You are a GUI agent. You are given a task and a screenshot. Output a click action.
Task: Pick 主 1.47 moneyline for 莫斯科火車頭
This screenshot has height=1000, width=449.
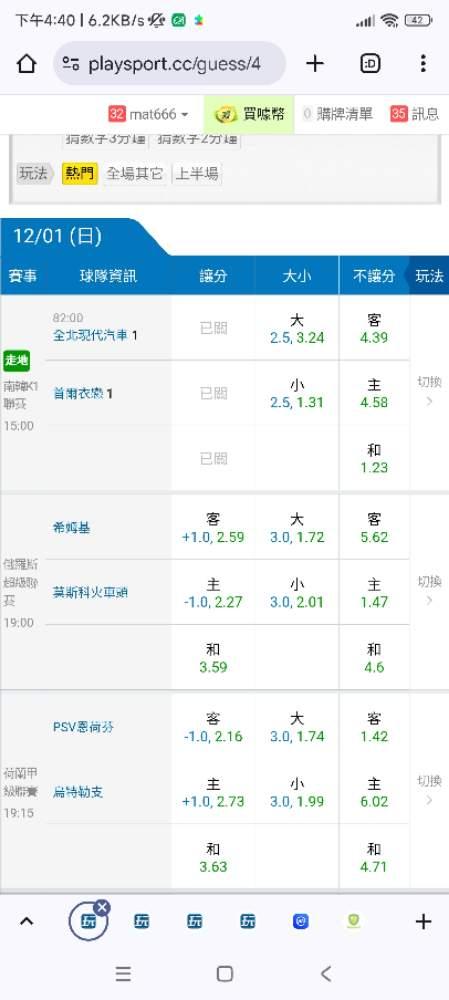pos(374,592)
